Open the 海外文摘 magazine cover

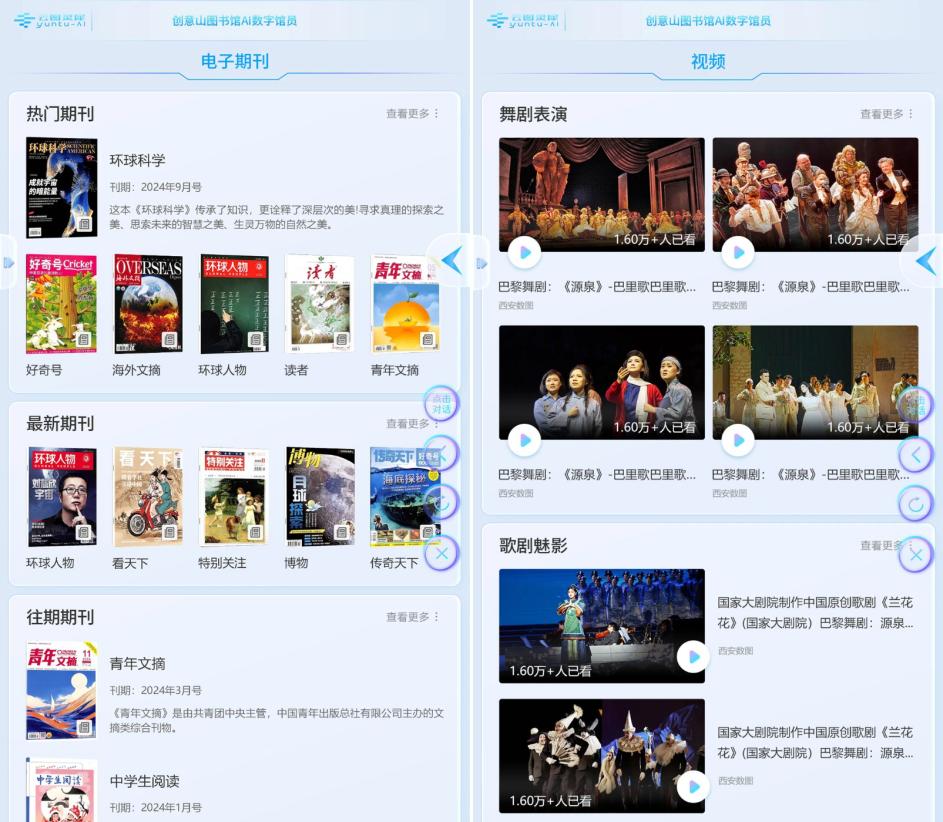148,304
